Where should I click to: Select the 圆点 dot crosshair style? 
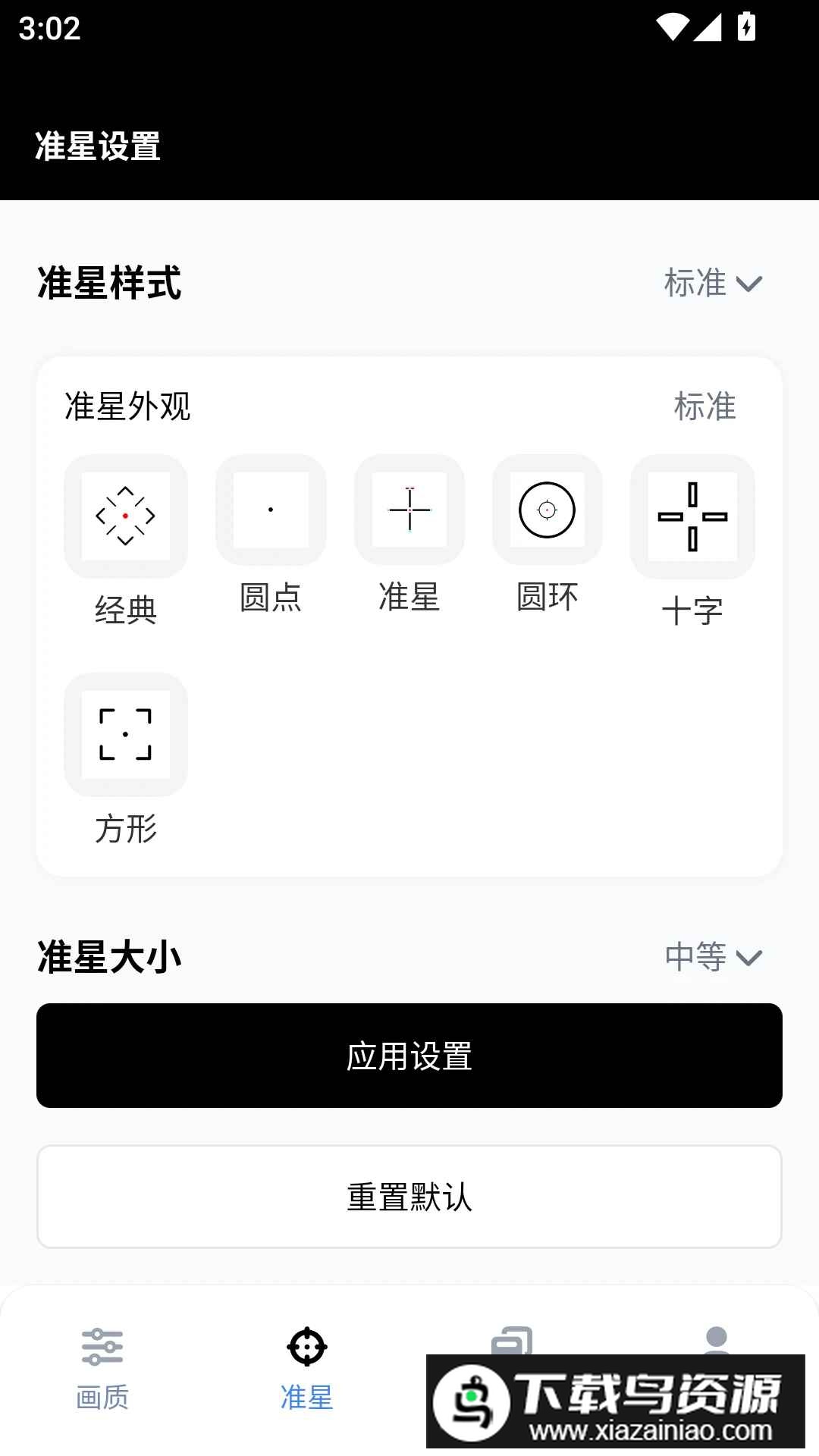(x=271, y=510)
